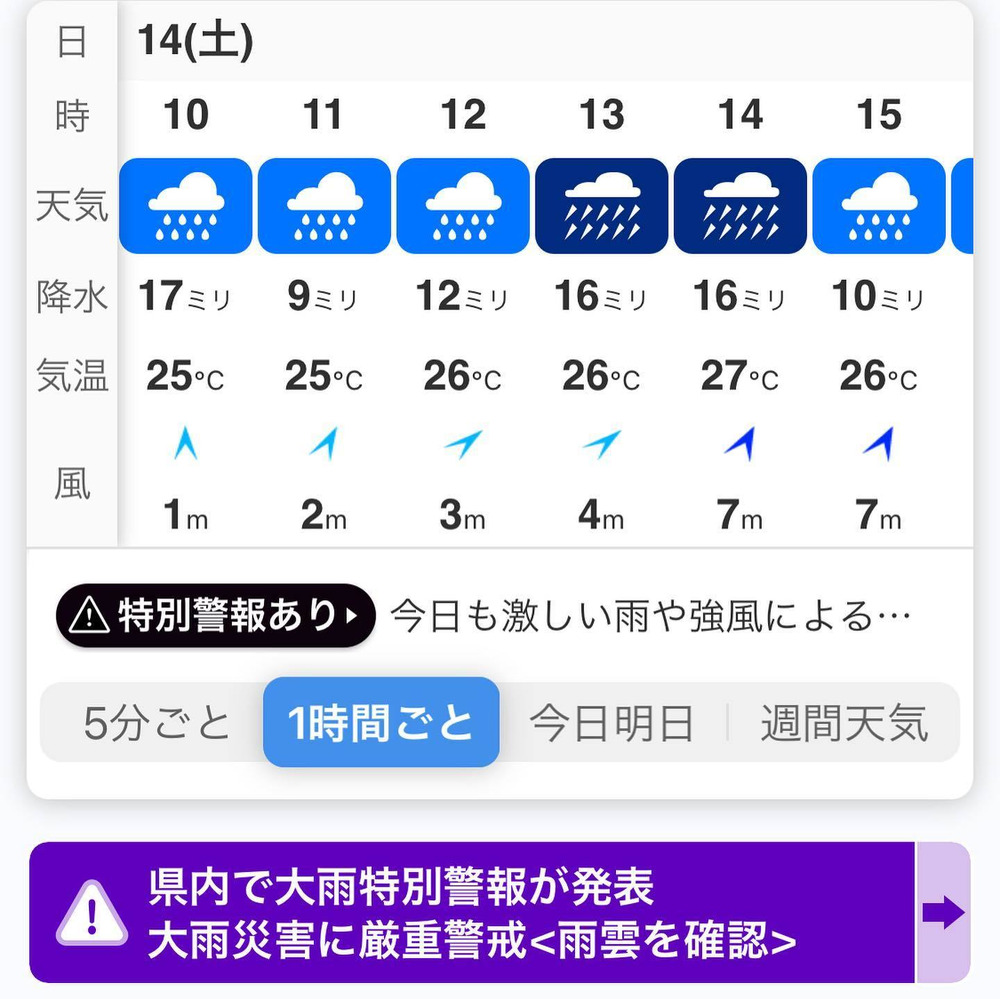Screen dimensions: 1000x999
Task: Open the 特別警報あり alert badge
Action: [215, 616]
